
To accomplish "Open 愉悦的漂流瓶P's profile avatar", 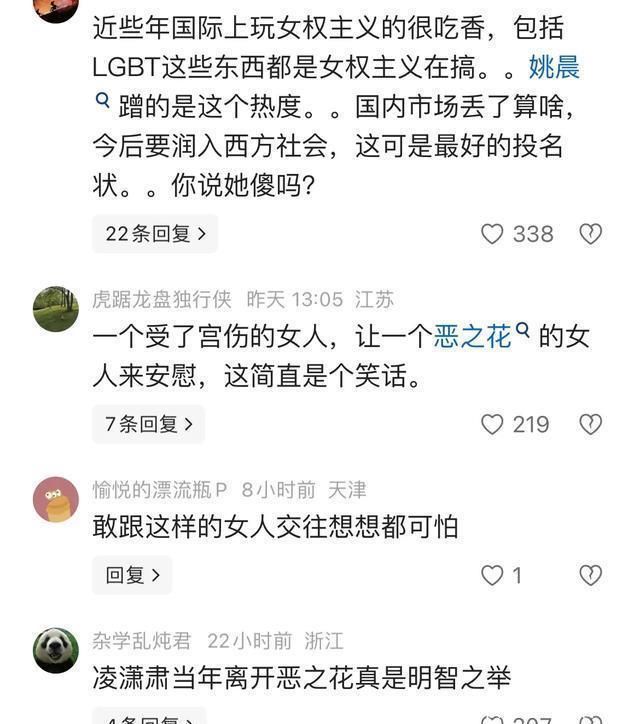I will (x=56, y=499).
